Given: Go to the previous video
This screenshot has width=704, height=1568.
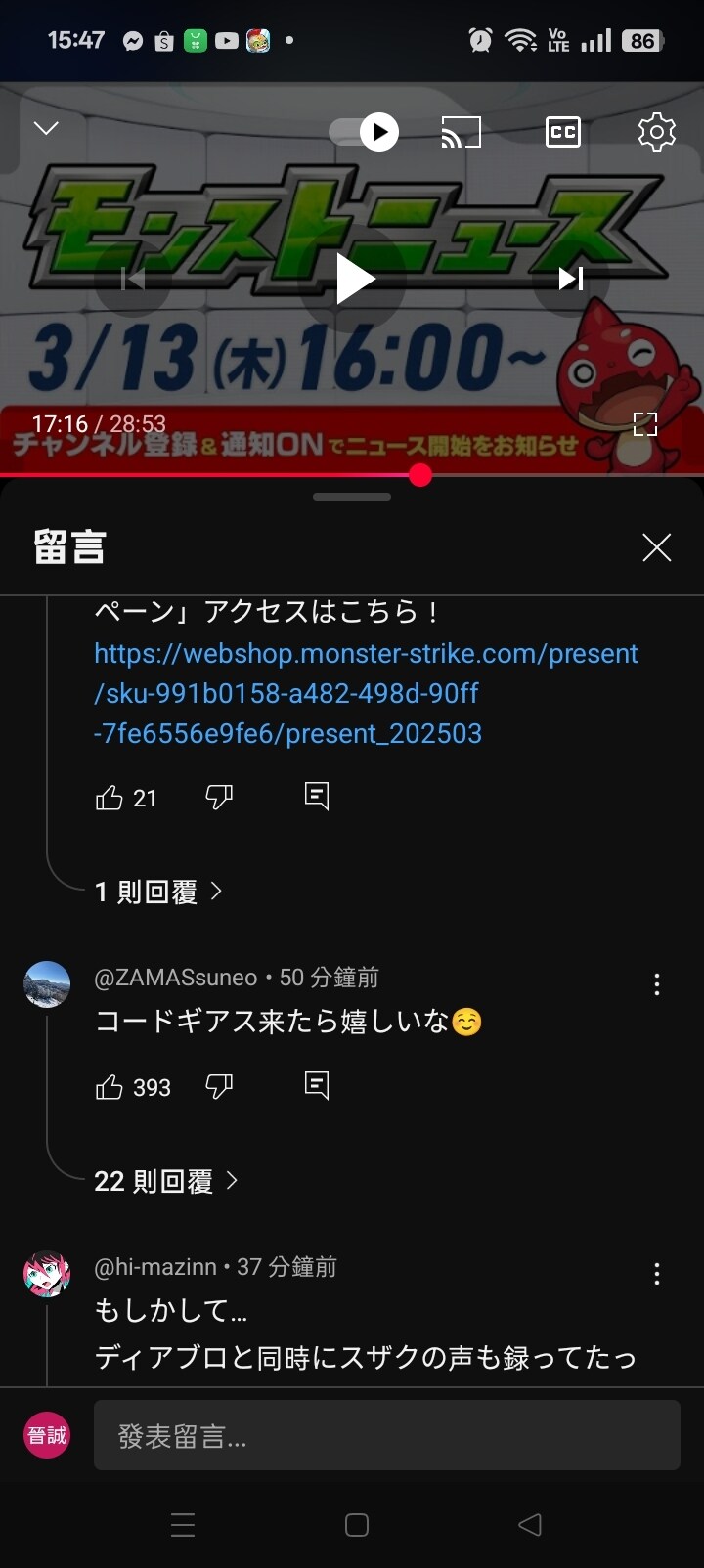Looking at the screenshot, I should pos(133,280).
